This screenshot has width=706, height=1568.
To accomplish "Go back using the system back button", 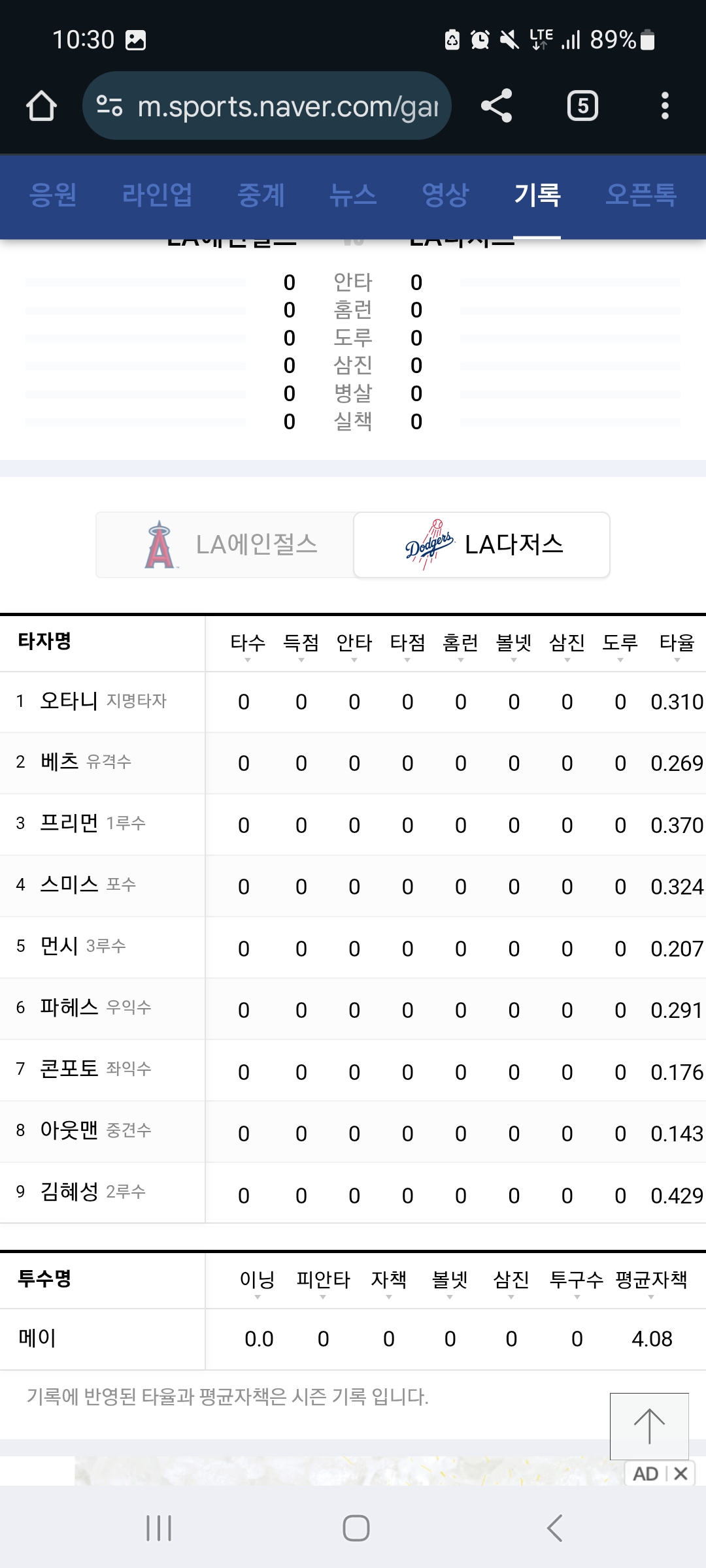I will coord(555,1528).
